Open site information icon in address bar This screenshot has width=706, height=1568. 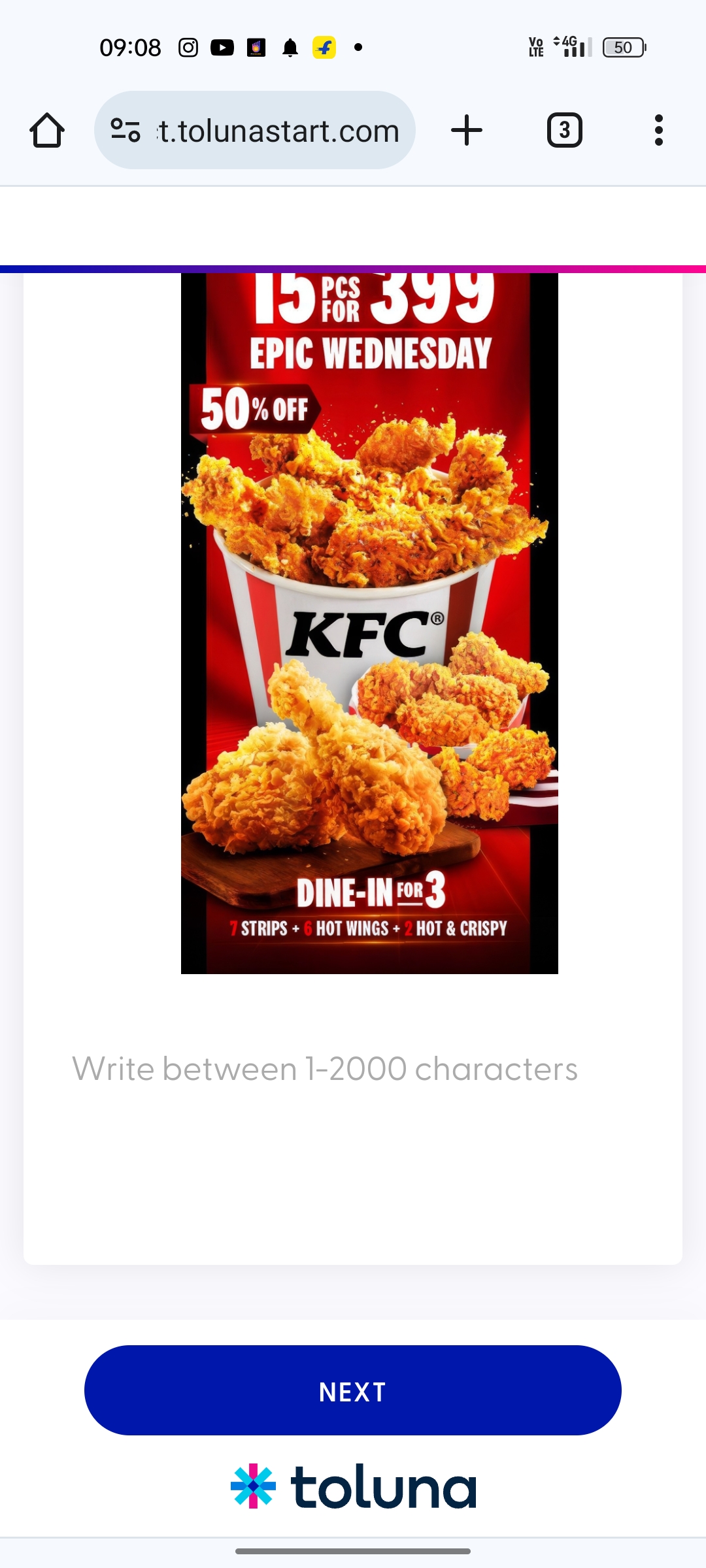[x=126, y=130]
